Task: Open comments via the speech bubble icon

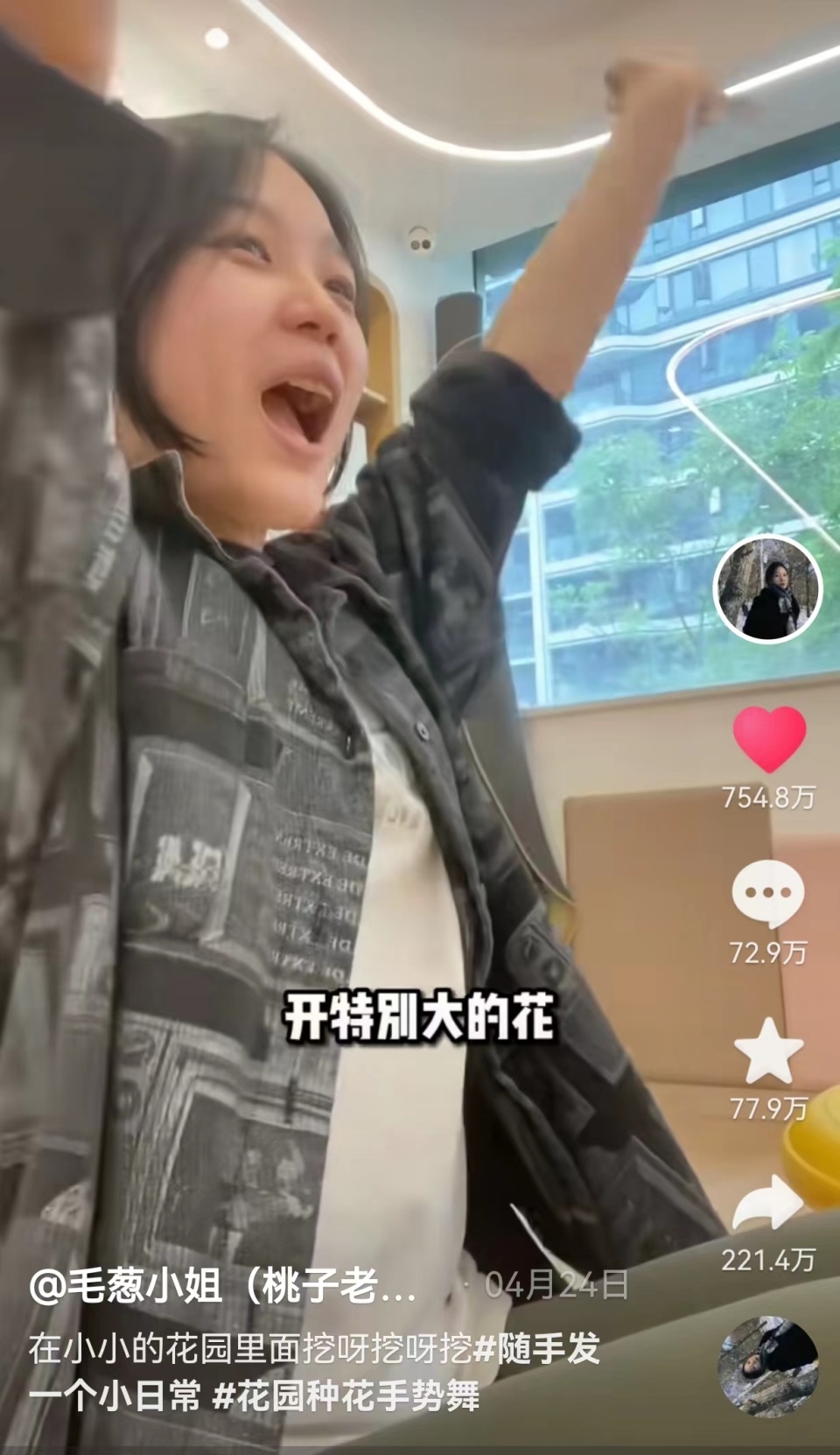Action: (x=767, y=893)
